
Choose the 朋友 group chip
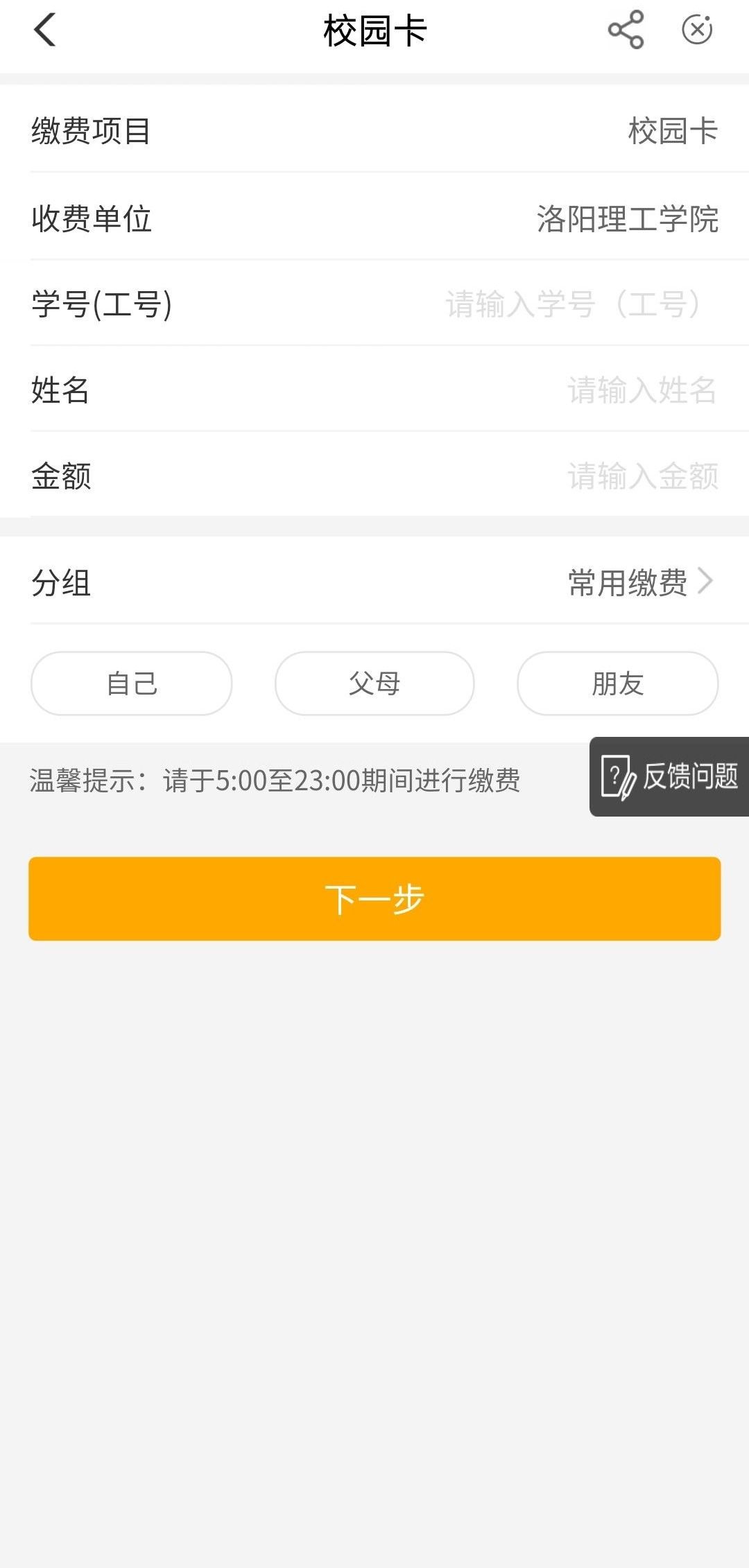tap(617, 683)
